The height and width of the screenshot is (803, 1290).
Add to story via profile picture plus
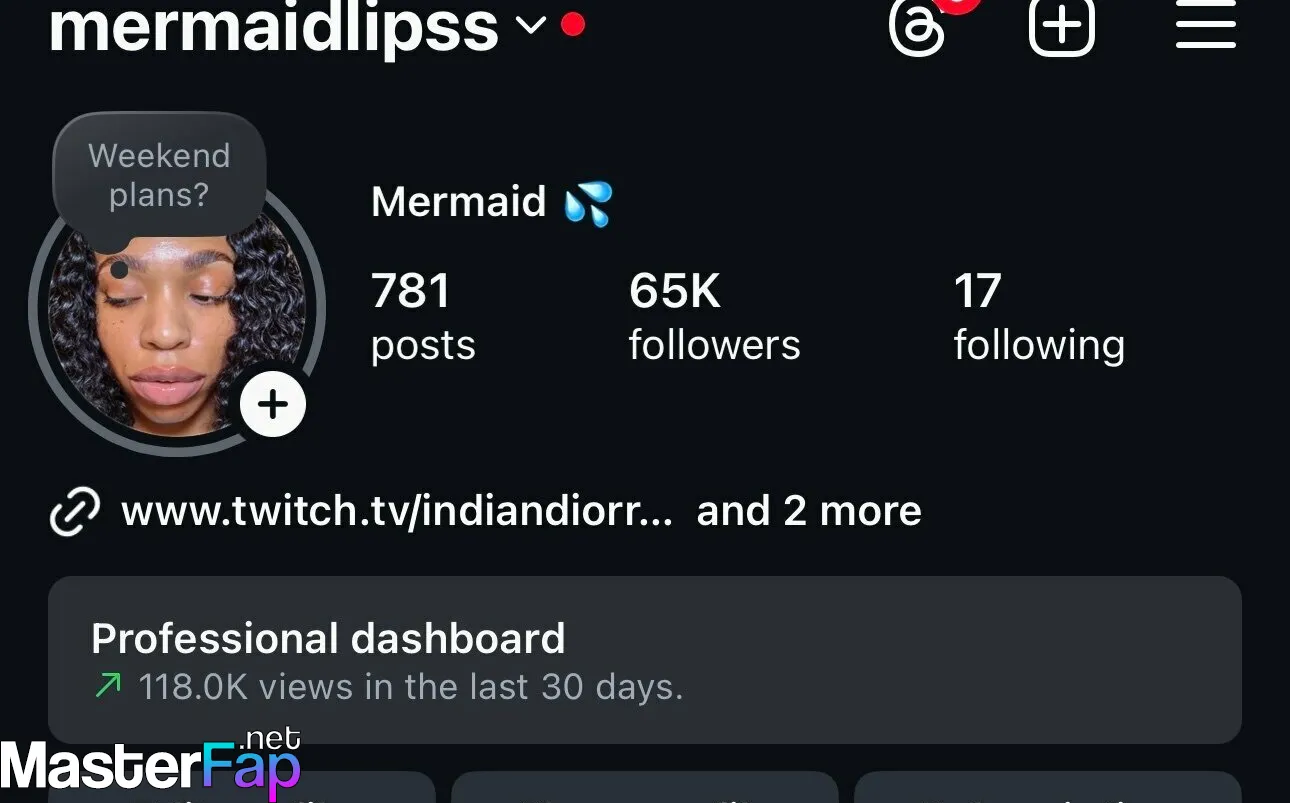coord(273,404)
